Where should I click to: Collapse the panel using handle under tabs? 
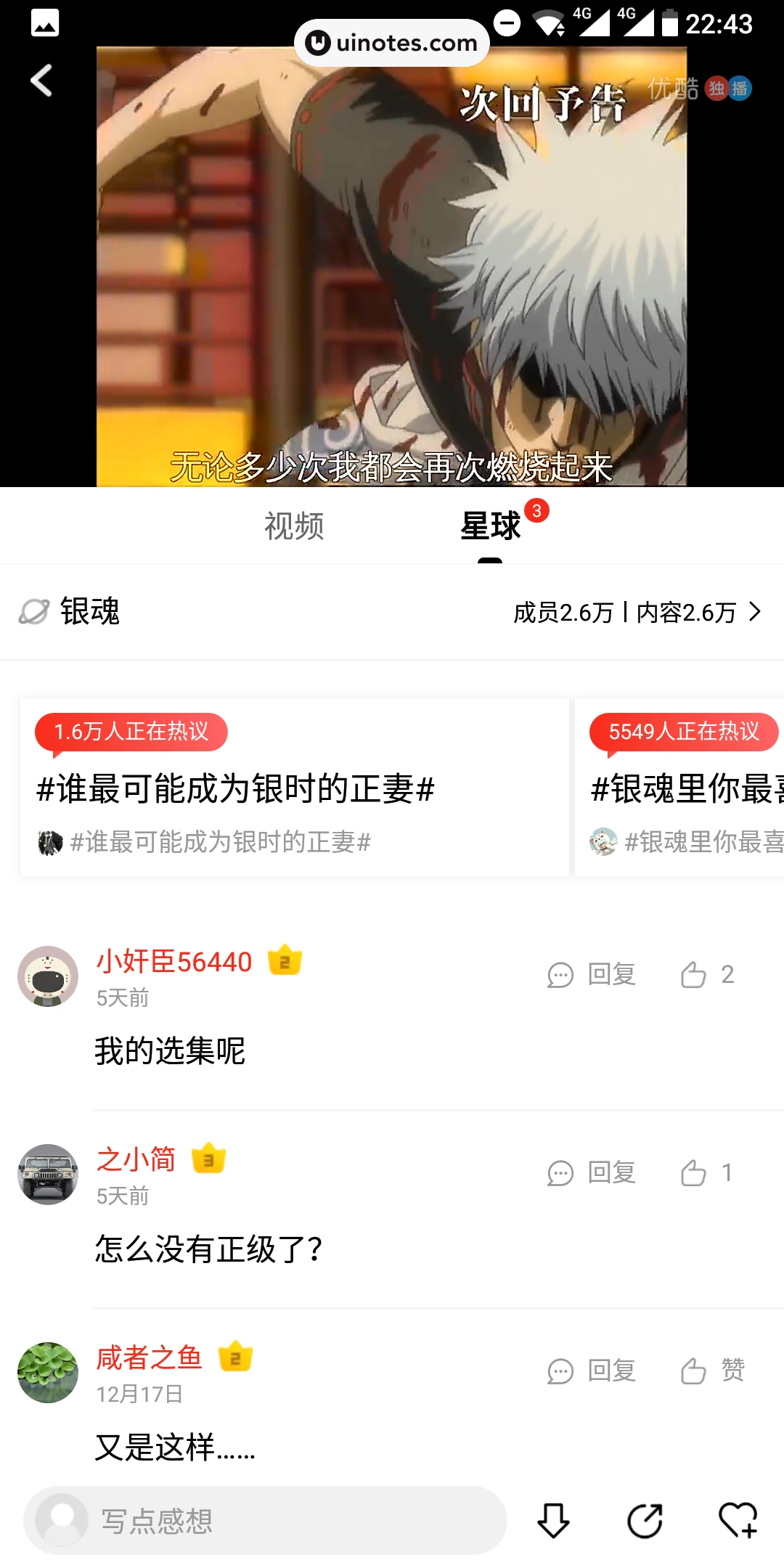(x=491, y=560)
